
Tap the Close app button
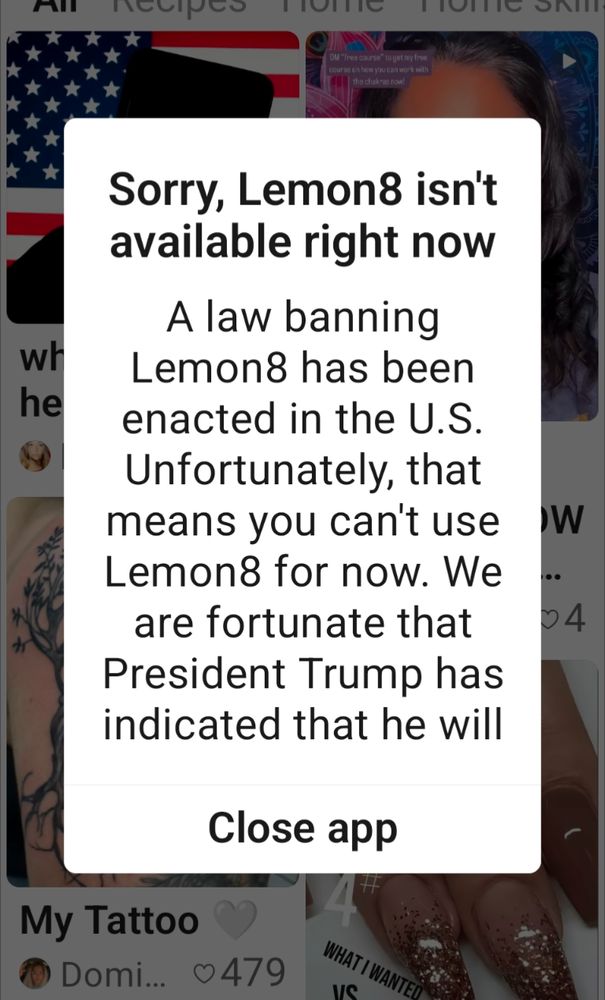[x=302, y=828]
